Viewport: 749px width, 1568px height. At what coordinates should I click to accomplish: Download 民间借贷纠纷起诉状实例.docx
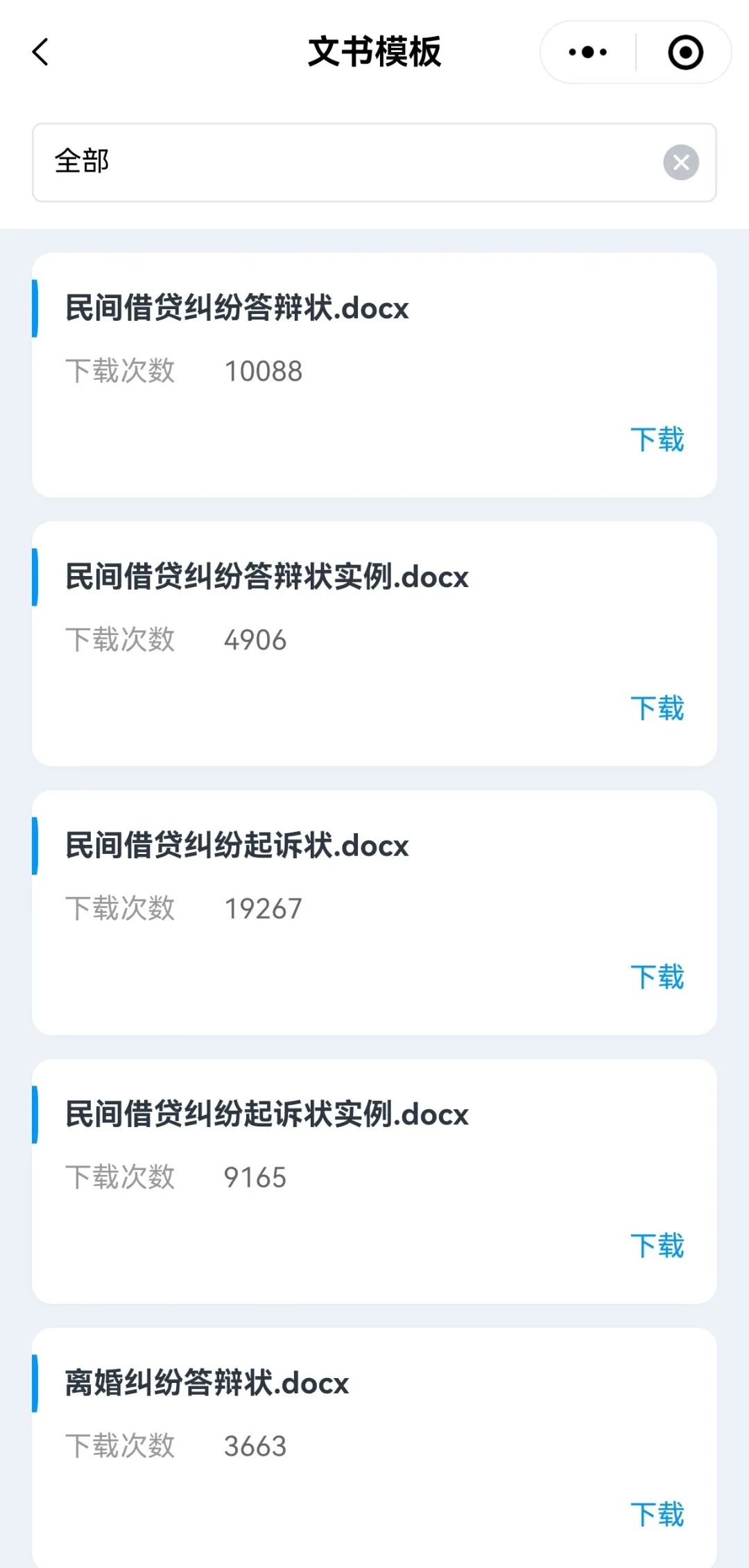pyautogui.click(x=657, y=1246)
